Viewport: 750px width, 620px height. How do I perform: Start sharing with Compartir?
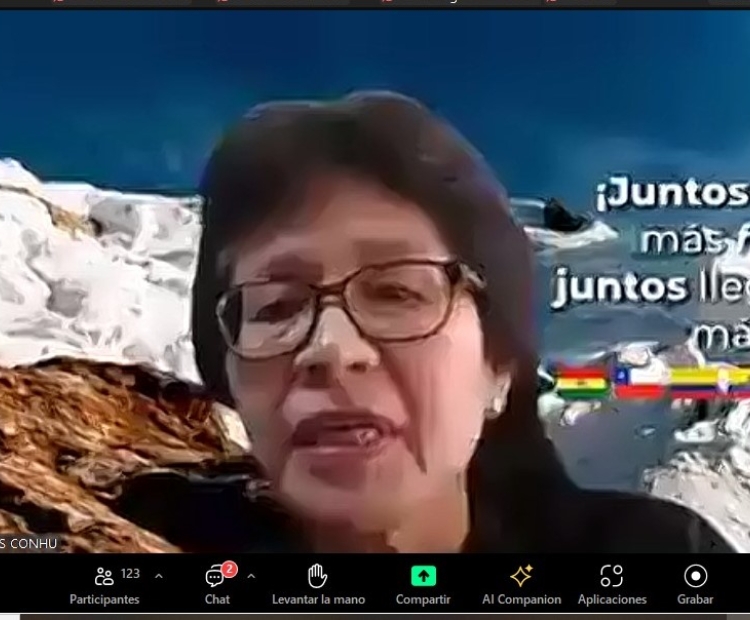coord(423,584)
